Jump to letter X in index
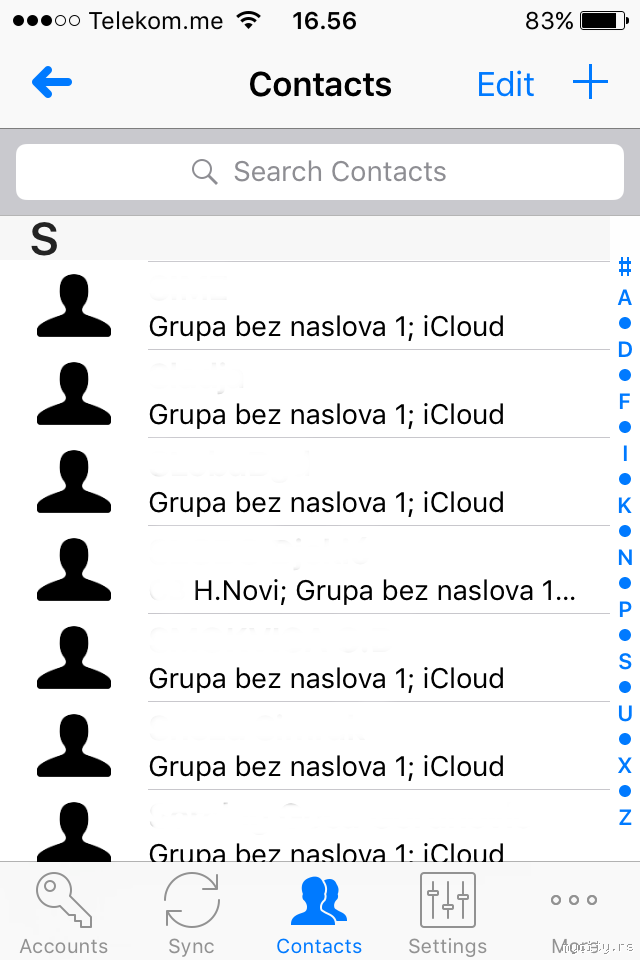The image size is (640, 960). point(625,766)
